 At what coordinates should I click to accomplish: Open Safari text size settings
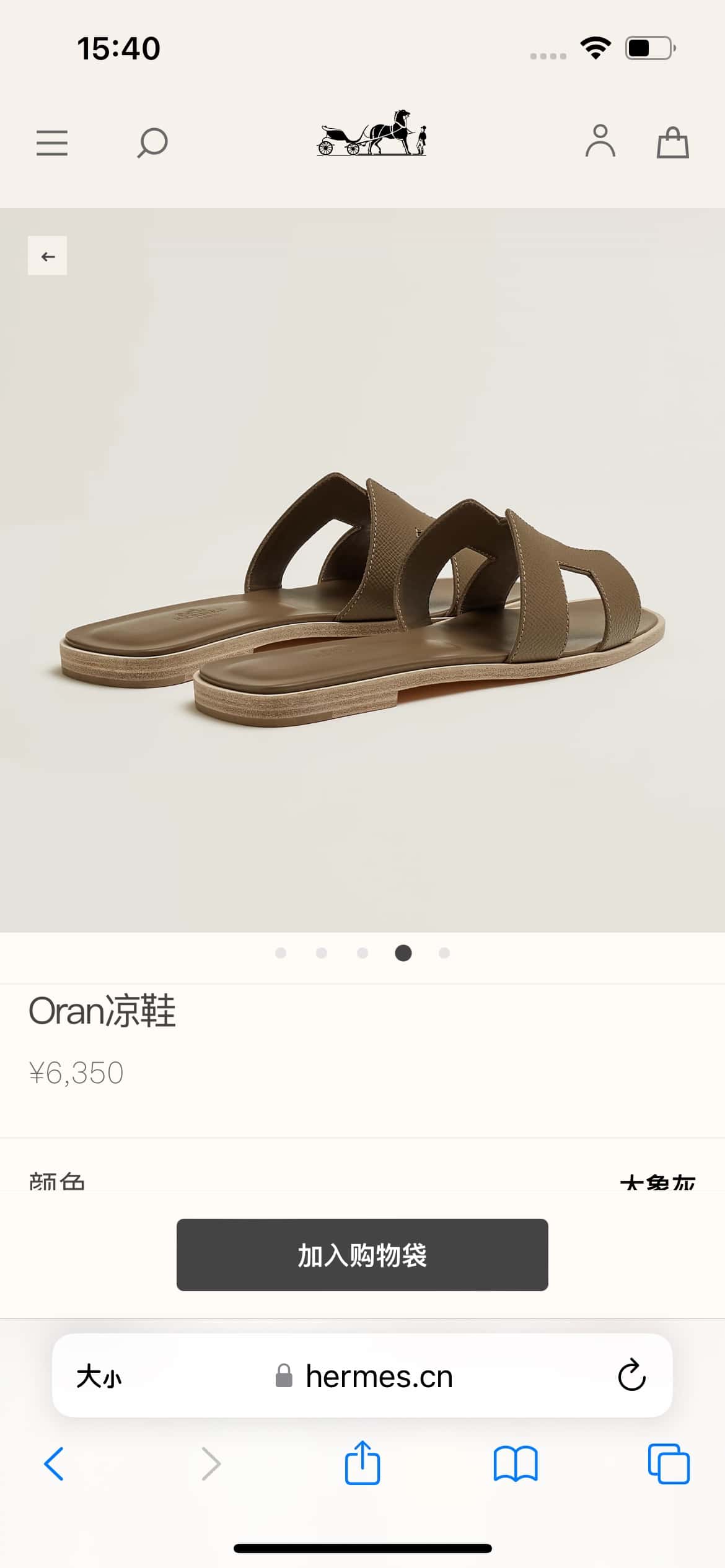click(x=99, y=1377)
